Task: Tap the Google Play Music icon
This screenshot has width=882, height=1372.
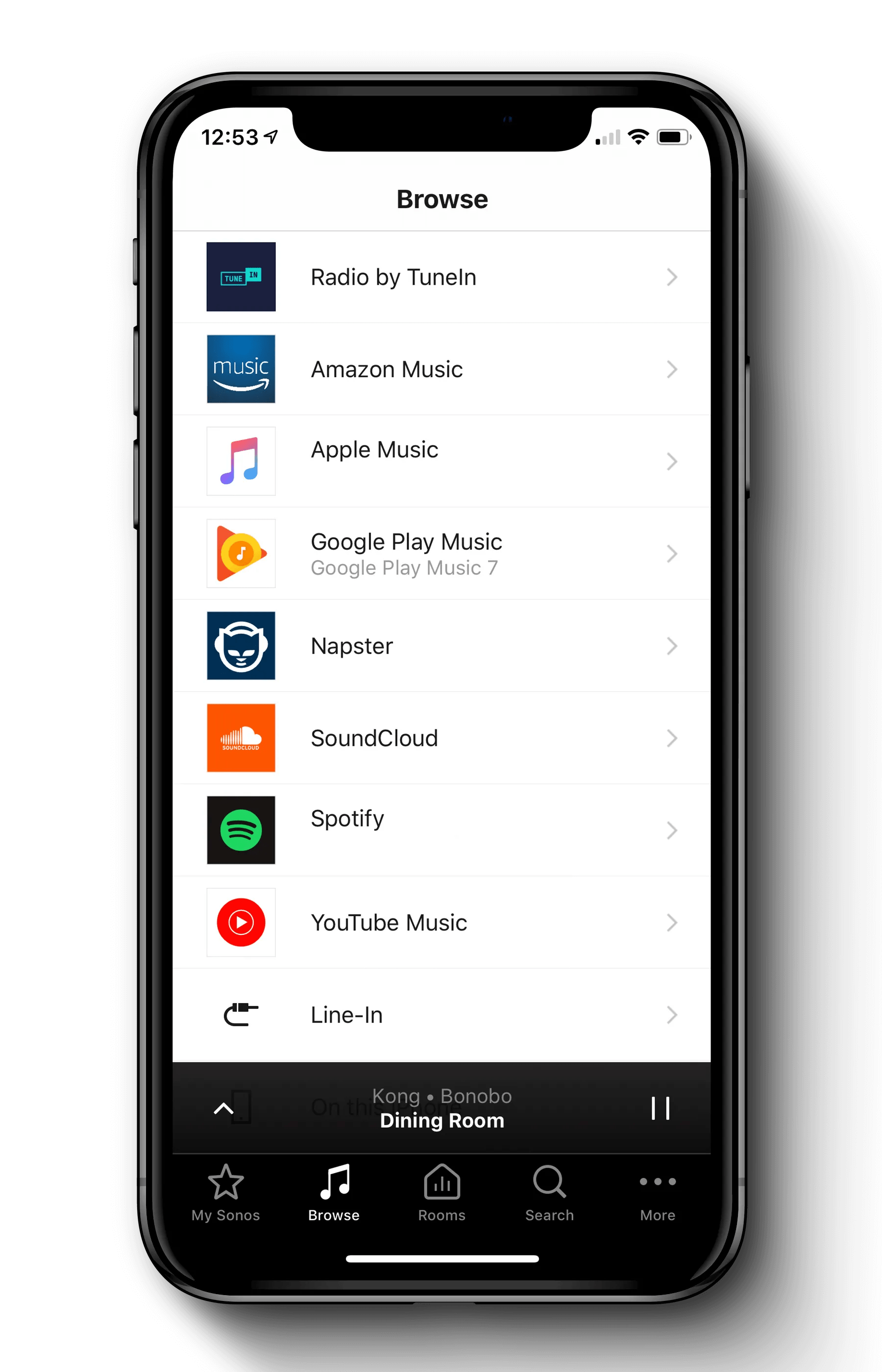Action: click(x=241, y=554)
